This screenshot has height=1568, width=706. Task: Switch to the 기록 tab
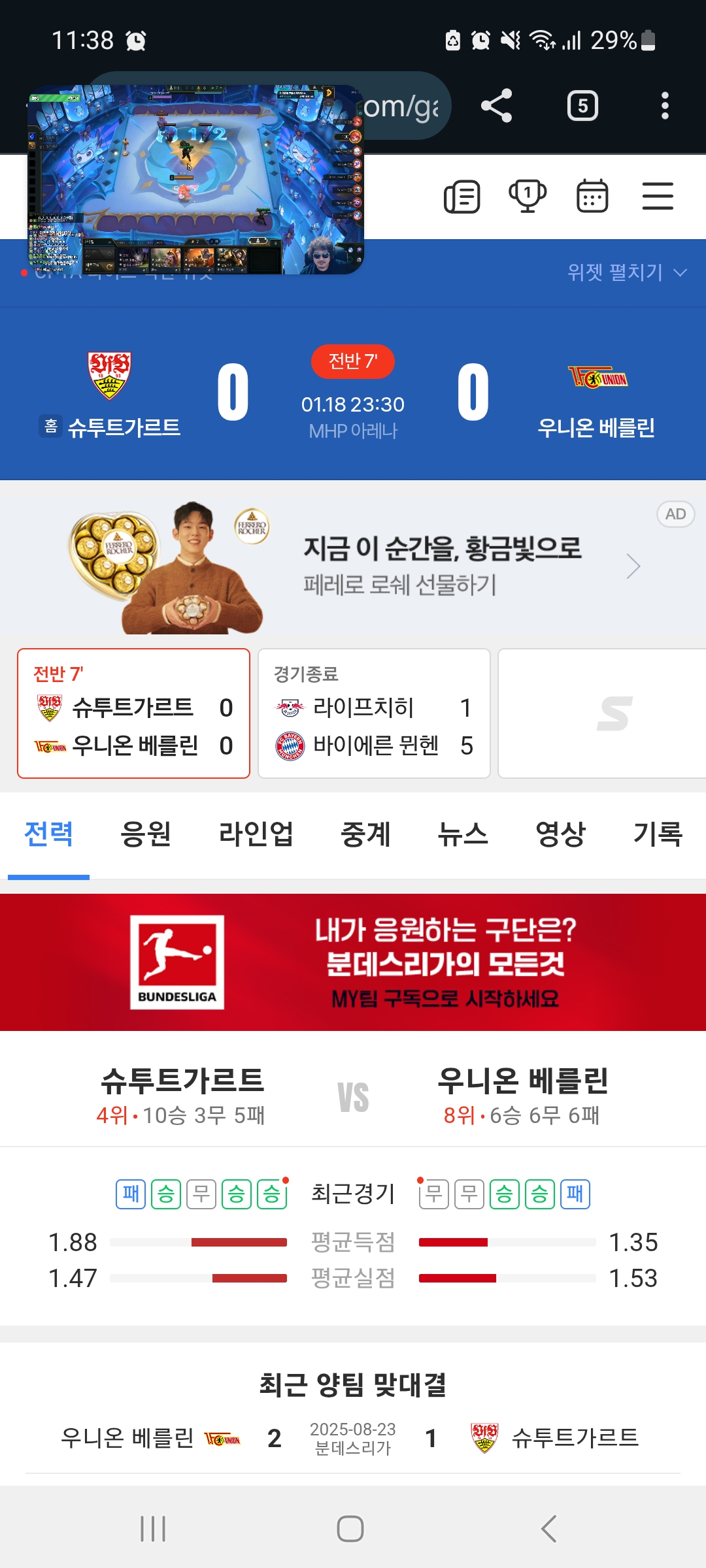click(658, 834)
